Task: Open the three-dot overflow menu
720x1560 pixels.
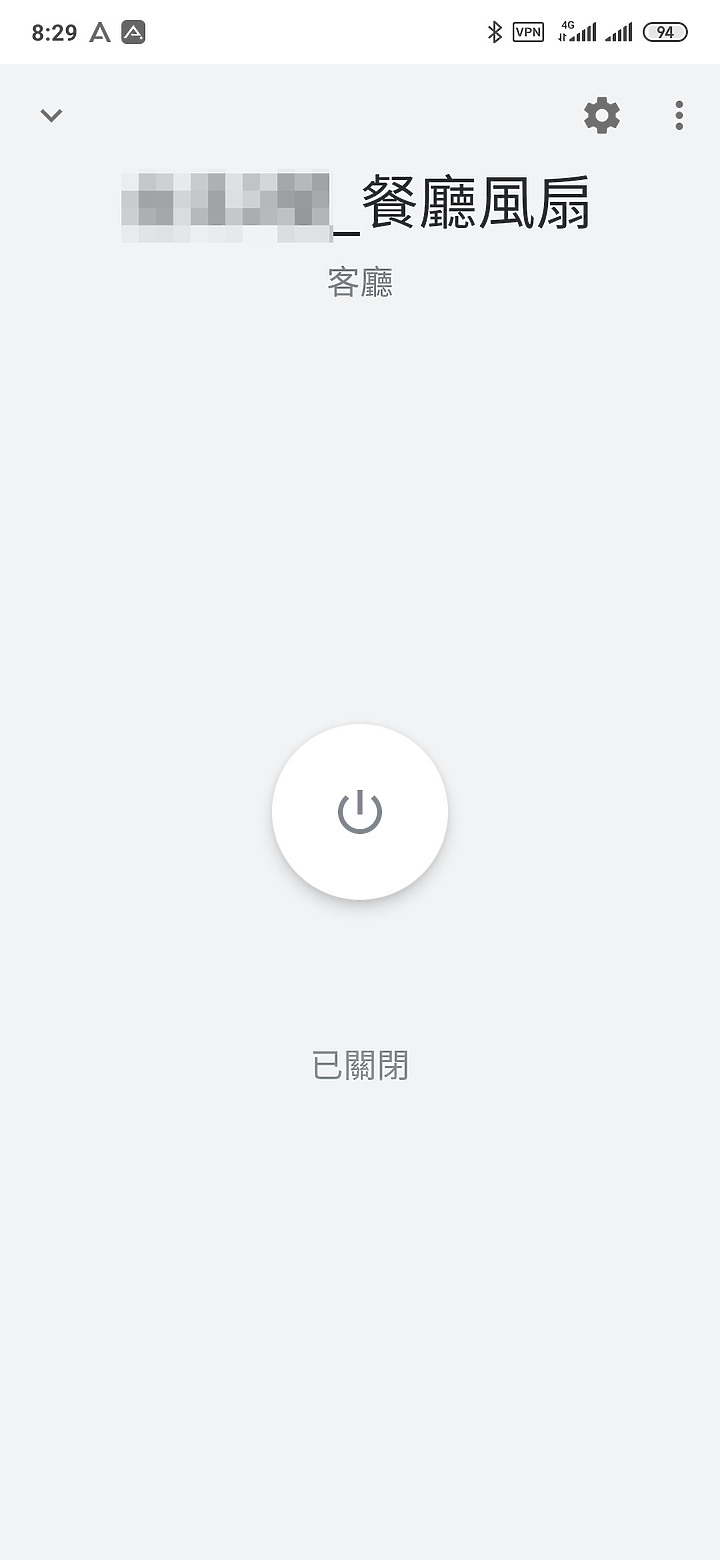Action: 679,116
